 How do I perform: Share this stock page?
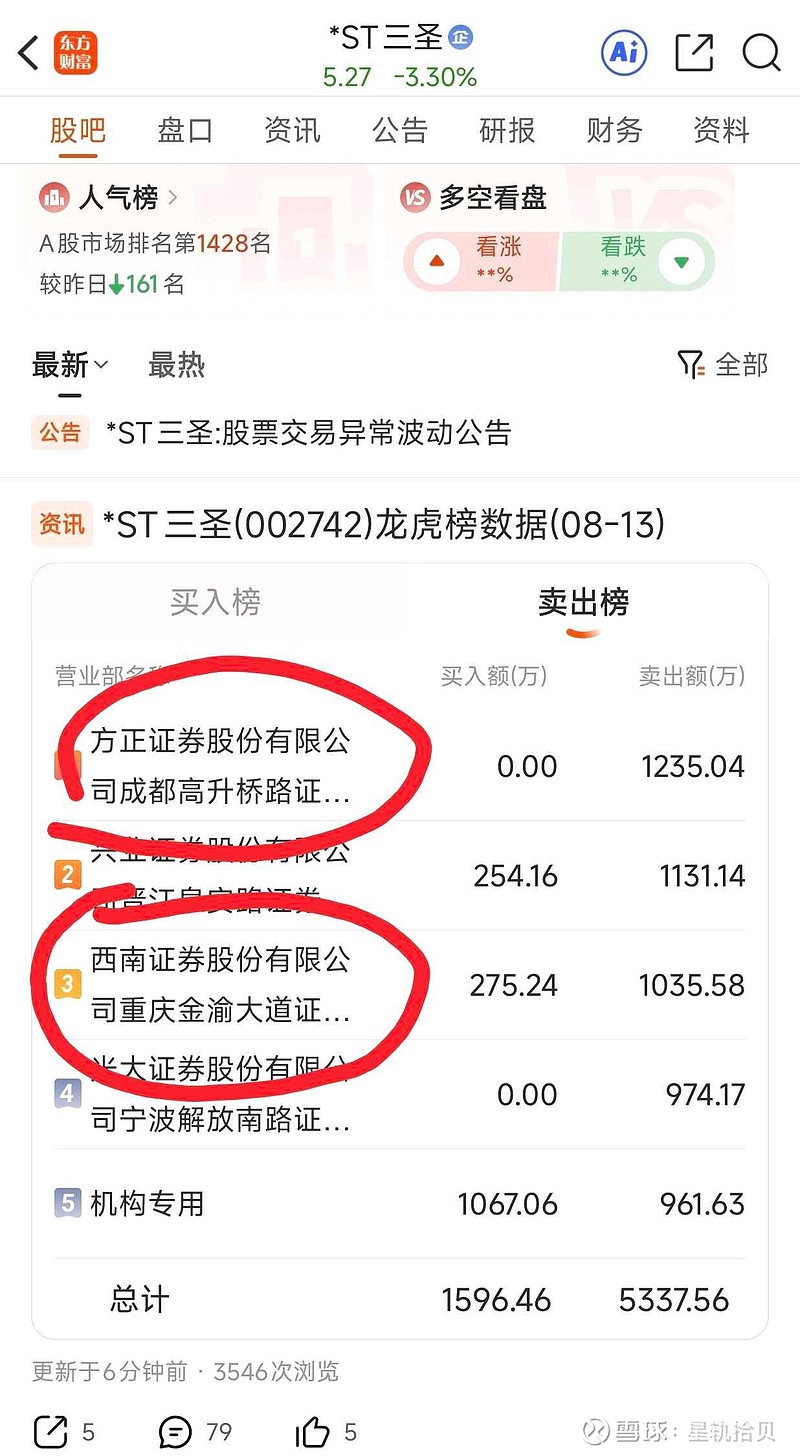(694, 53)
